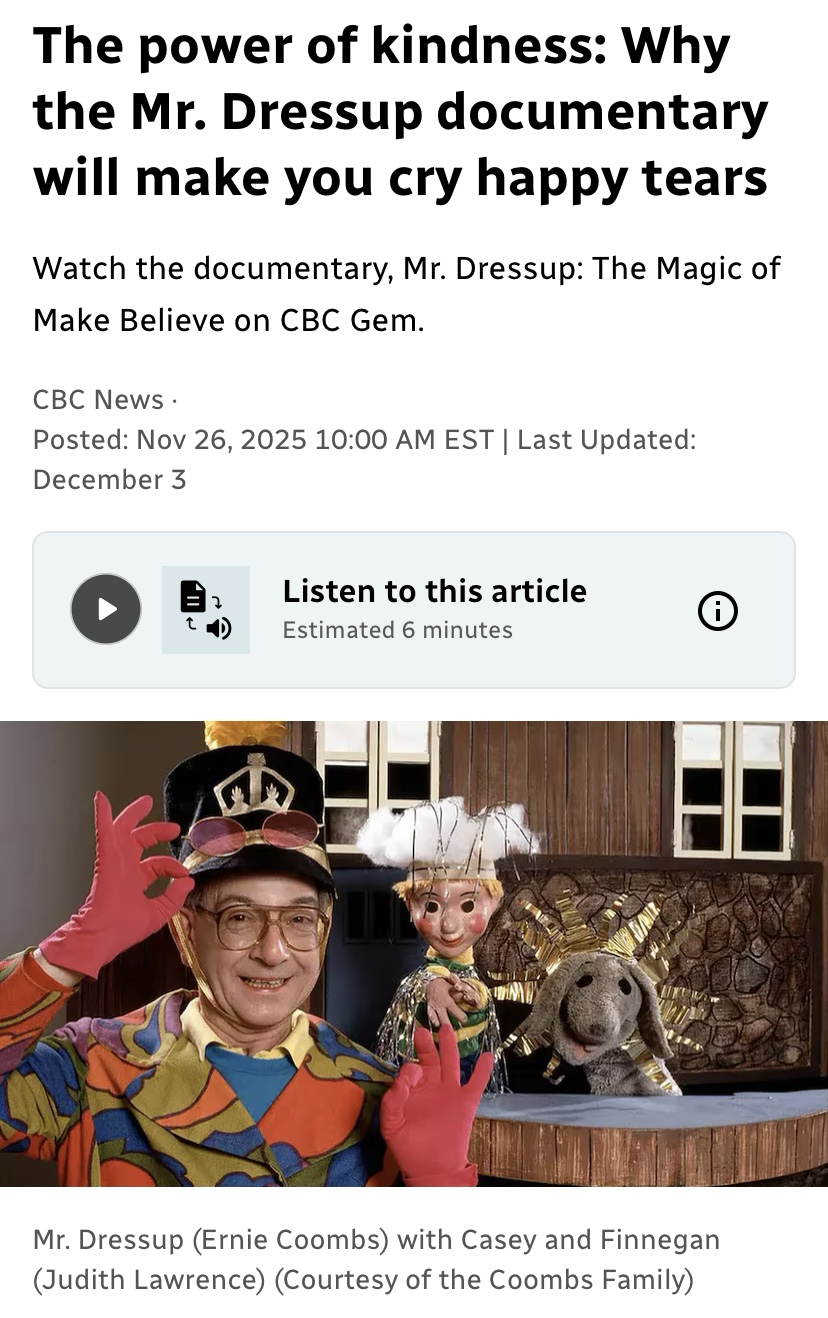This screenshot has height=1318, width=828.
Task: Open the Mr. Dressup article photo
Action: point(414,953)
